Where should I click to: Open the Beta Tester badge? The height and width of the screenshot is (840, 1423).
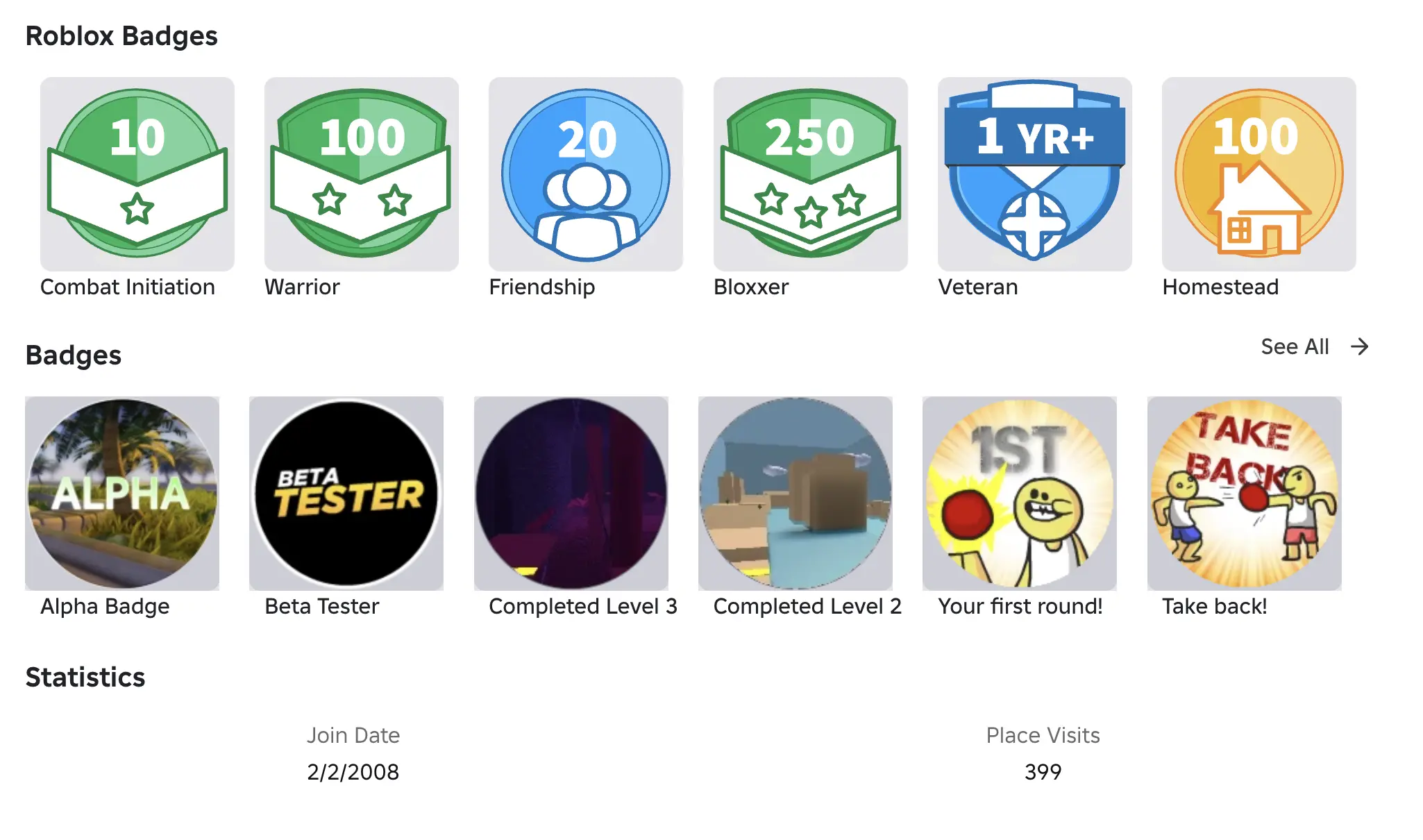[346, 493]
